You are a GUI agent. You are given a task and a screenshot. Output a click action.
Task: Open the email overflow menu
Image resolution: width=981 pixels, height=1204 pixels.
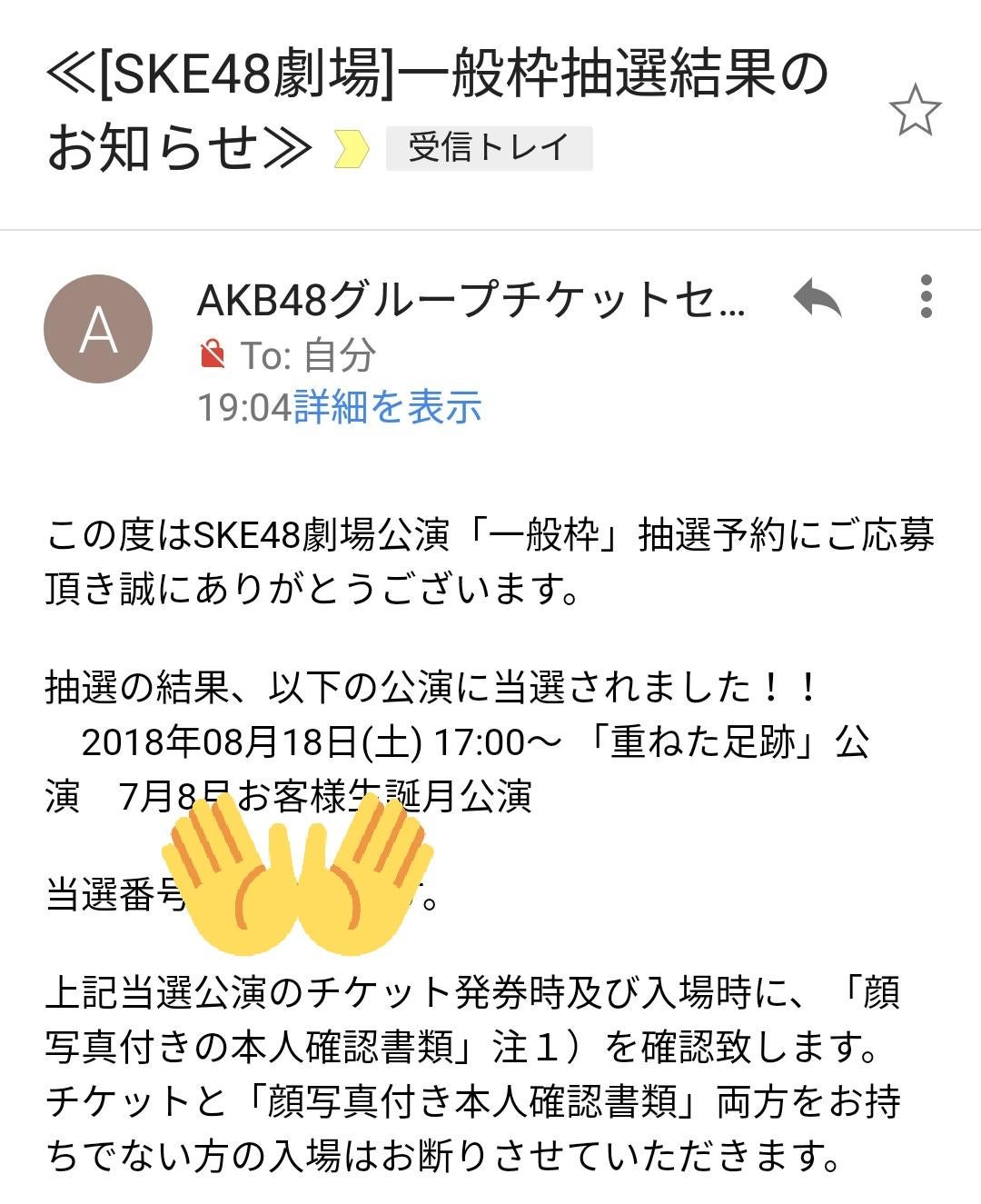926,297
